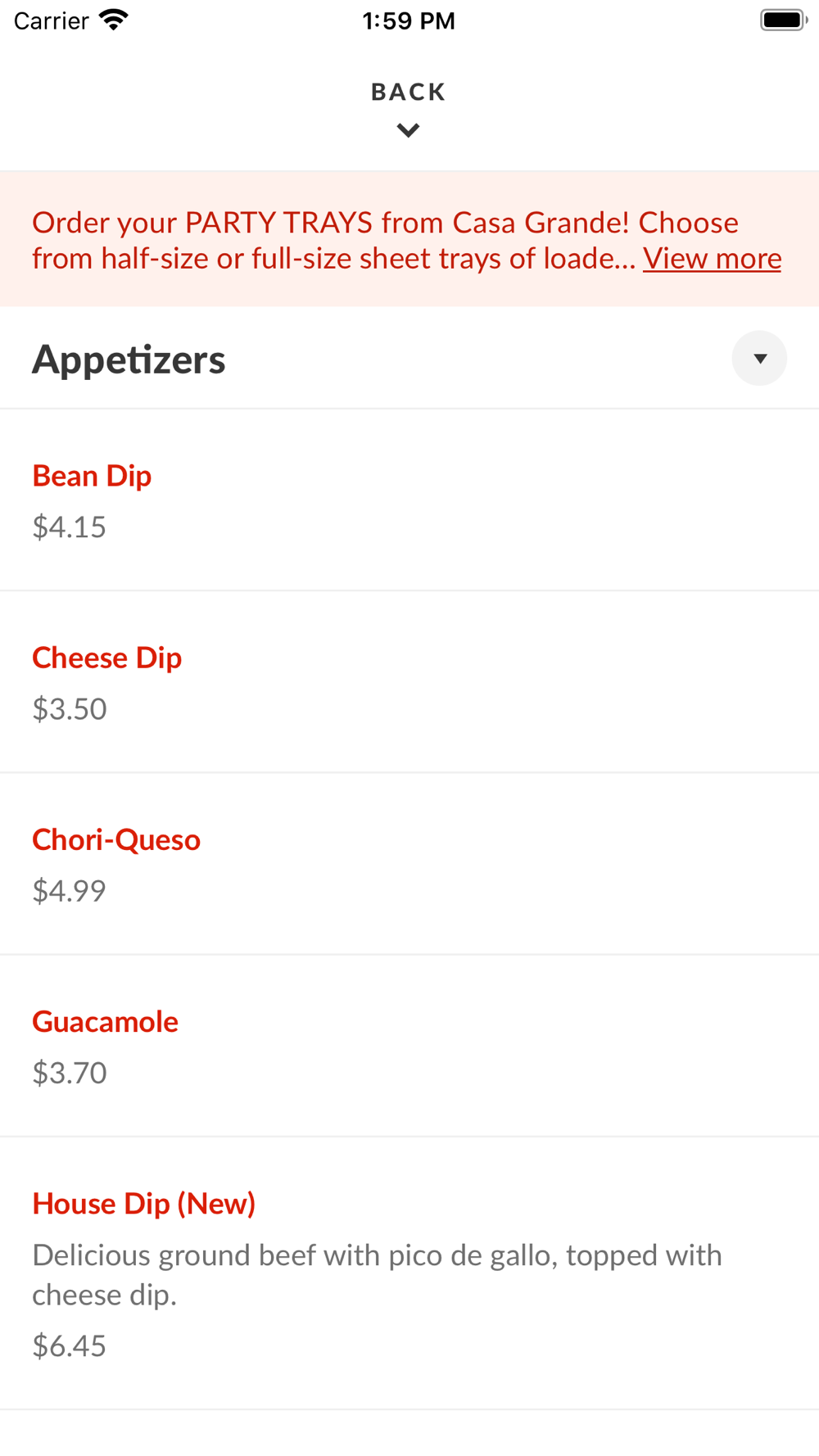Open the Cheese Dip item

(409, 682)
